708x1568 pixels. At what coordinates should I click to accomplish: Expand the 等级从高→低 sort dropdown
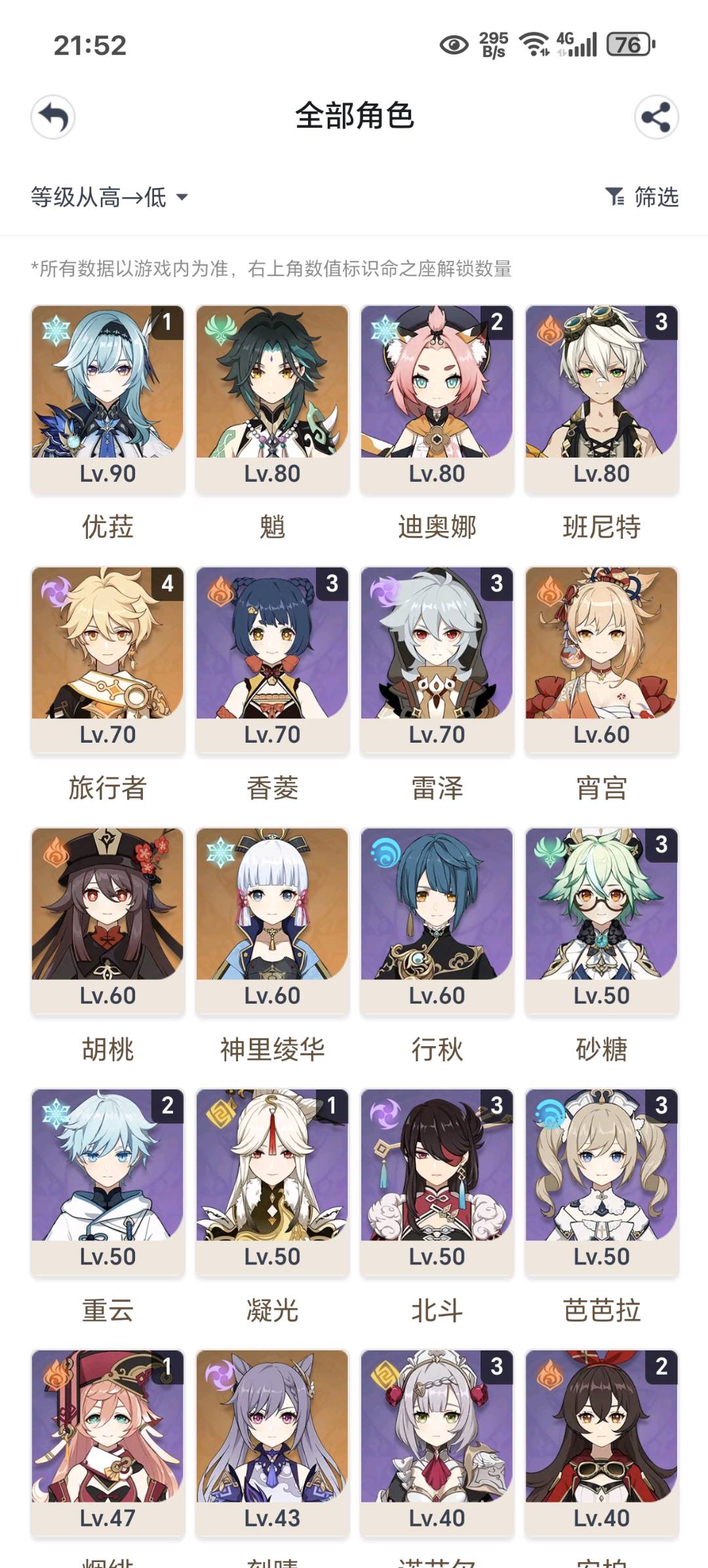[x=109, y=197]
